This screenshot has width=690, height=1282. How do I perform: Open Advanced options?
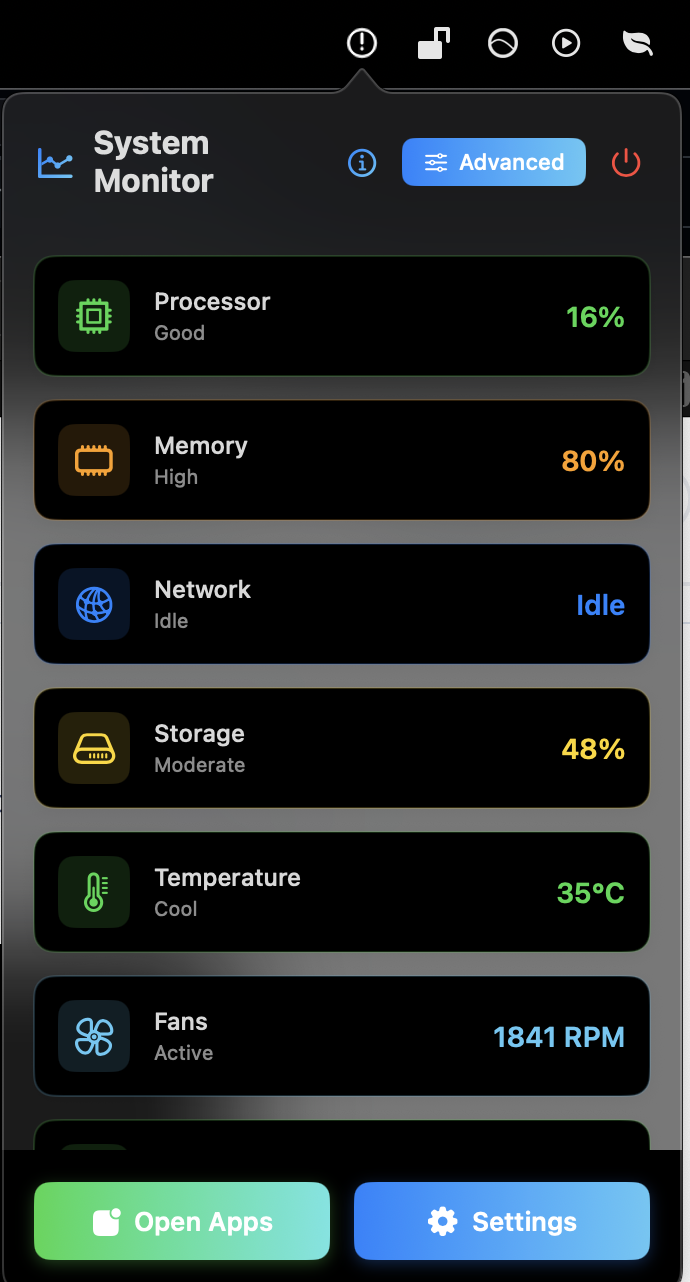coord(494,162)
